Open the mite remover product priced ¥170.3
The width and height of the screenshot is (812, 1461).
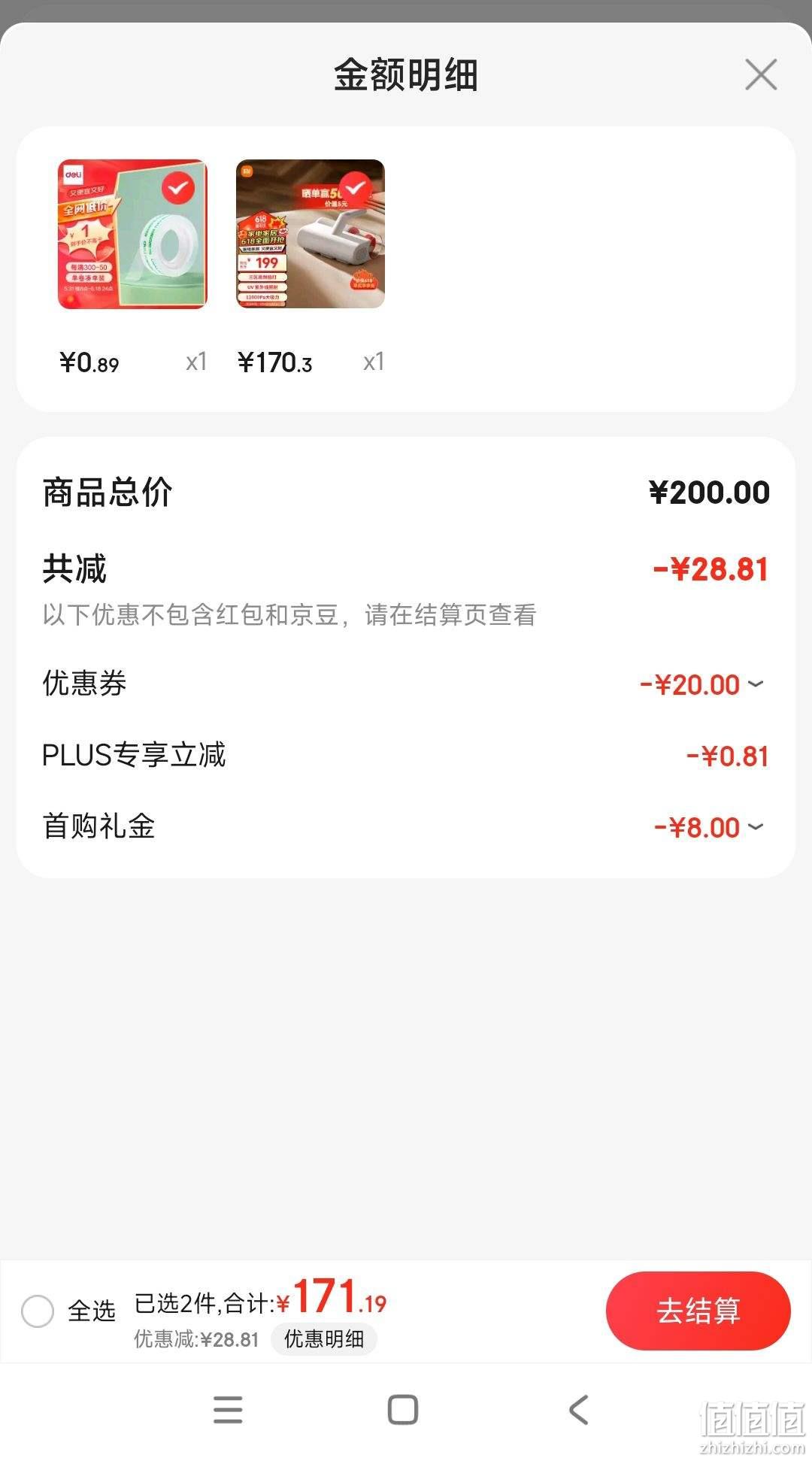[311, 234]
